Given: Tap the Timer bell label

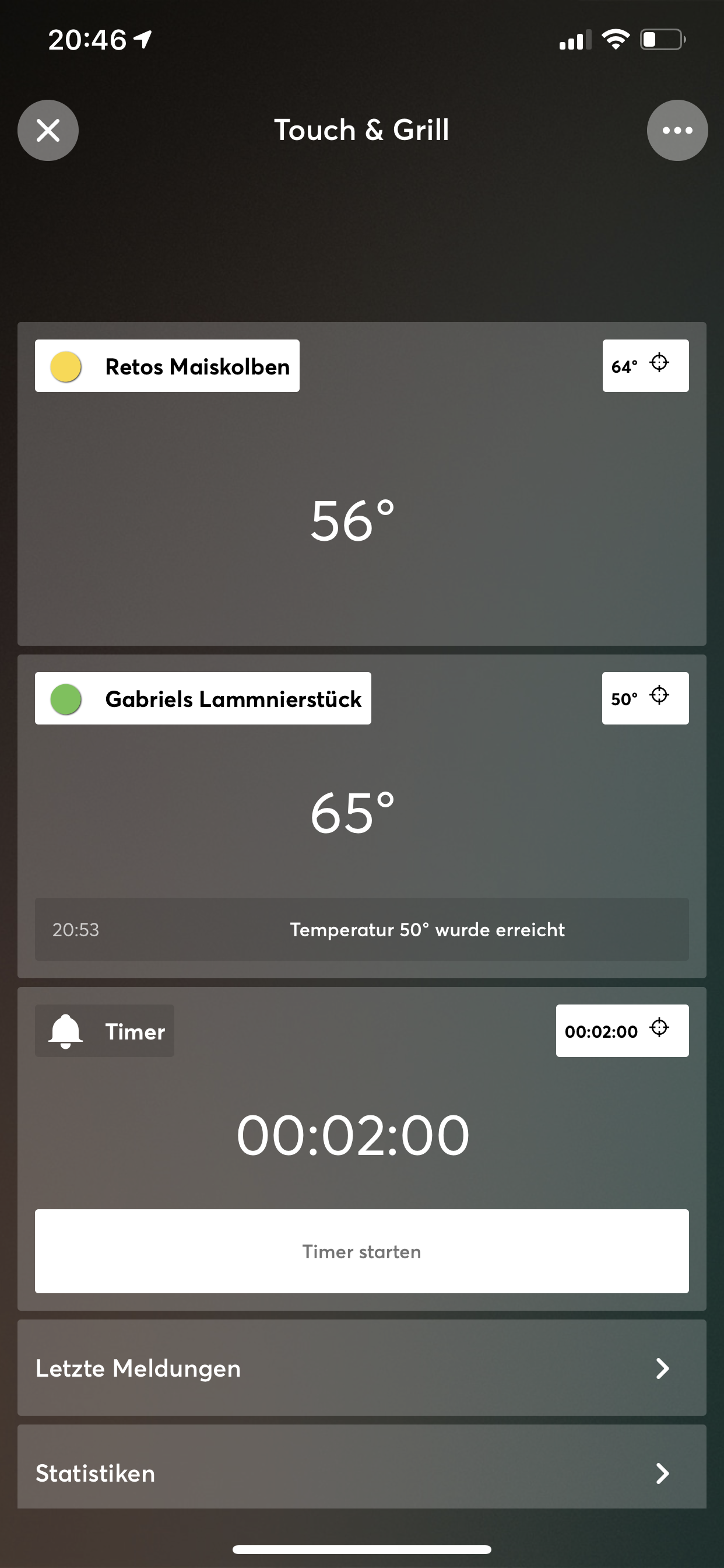Looking at the screenshot, I should 105,1031.
